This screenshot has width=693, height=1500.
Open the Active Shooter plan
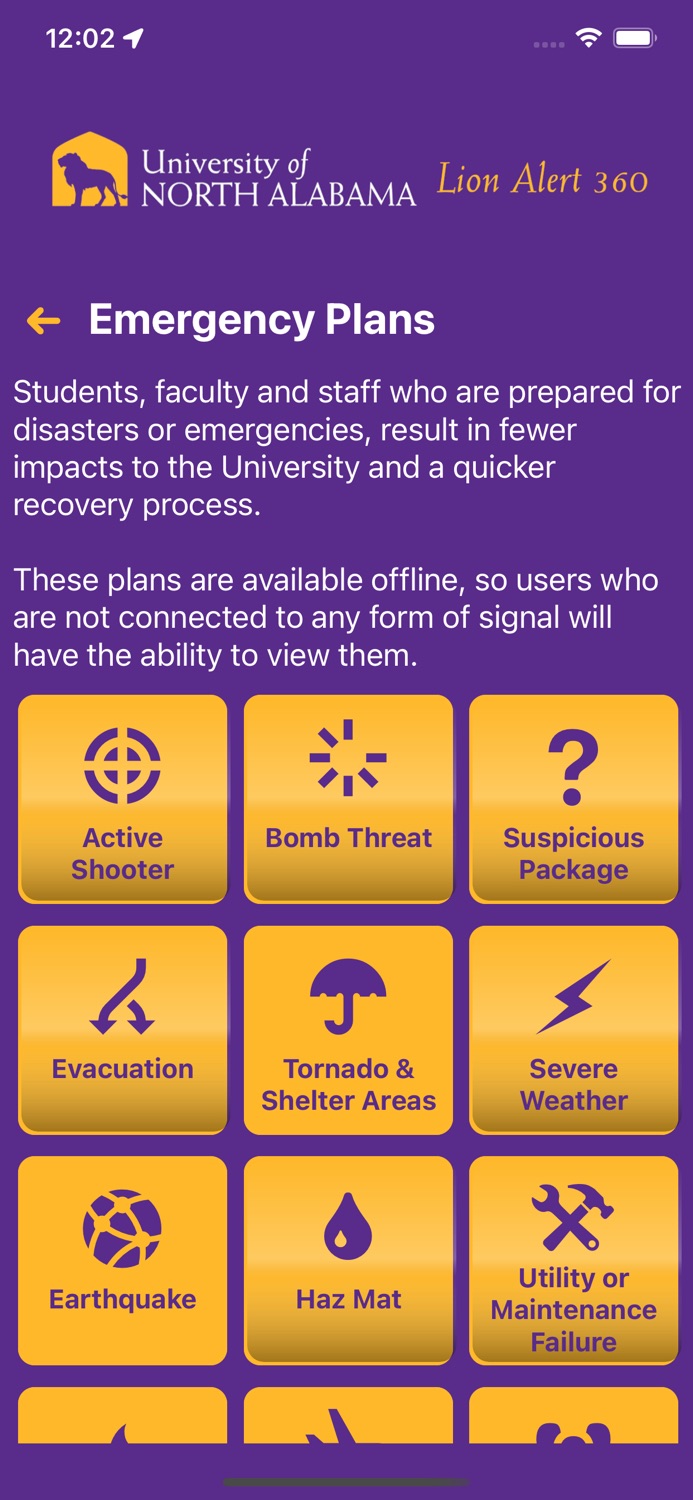(x=123, y=799)
